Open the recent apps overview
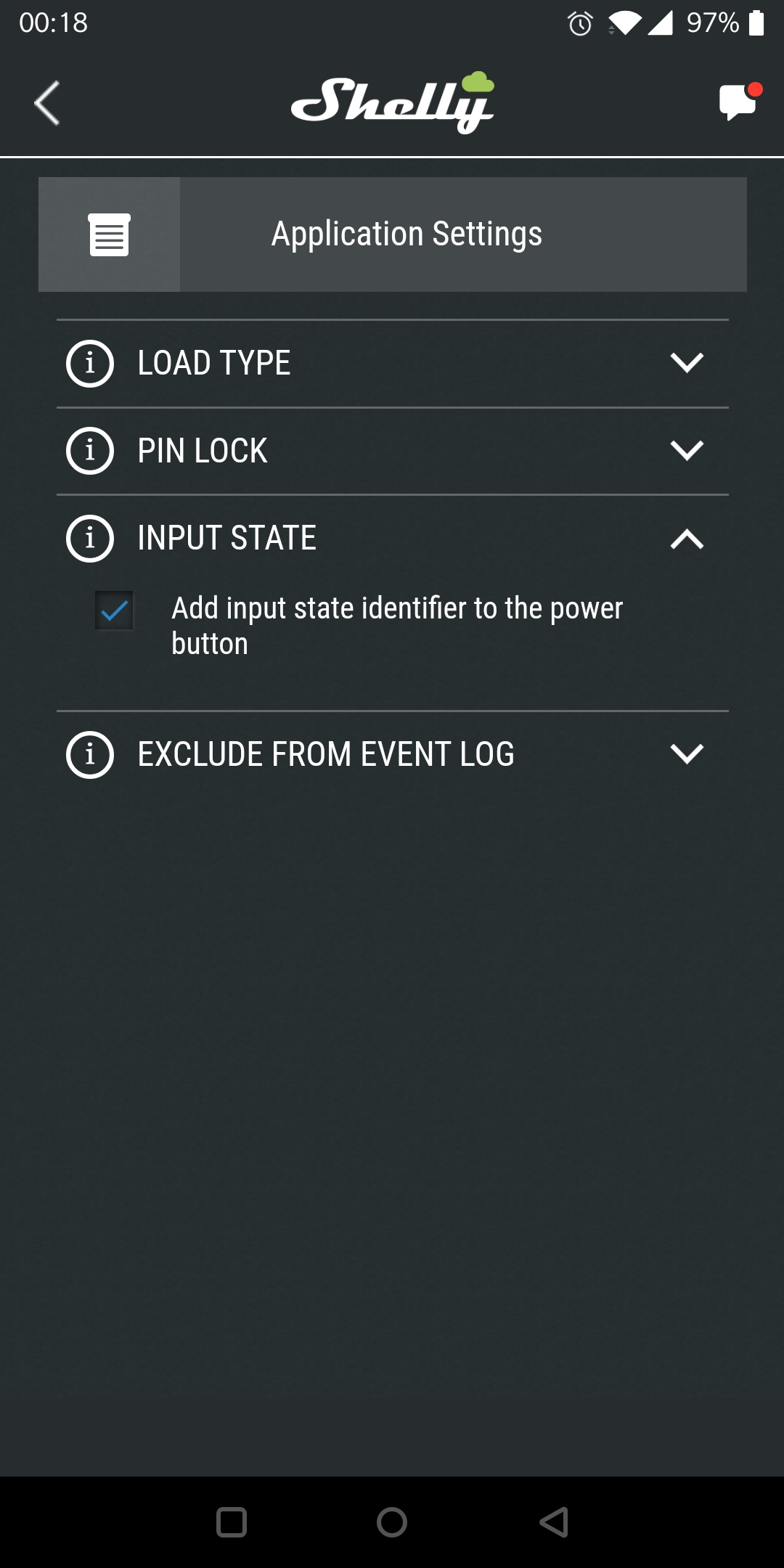The width and height of the screenshot is (784, 1568). click(x=232, y=1522)
